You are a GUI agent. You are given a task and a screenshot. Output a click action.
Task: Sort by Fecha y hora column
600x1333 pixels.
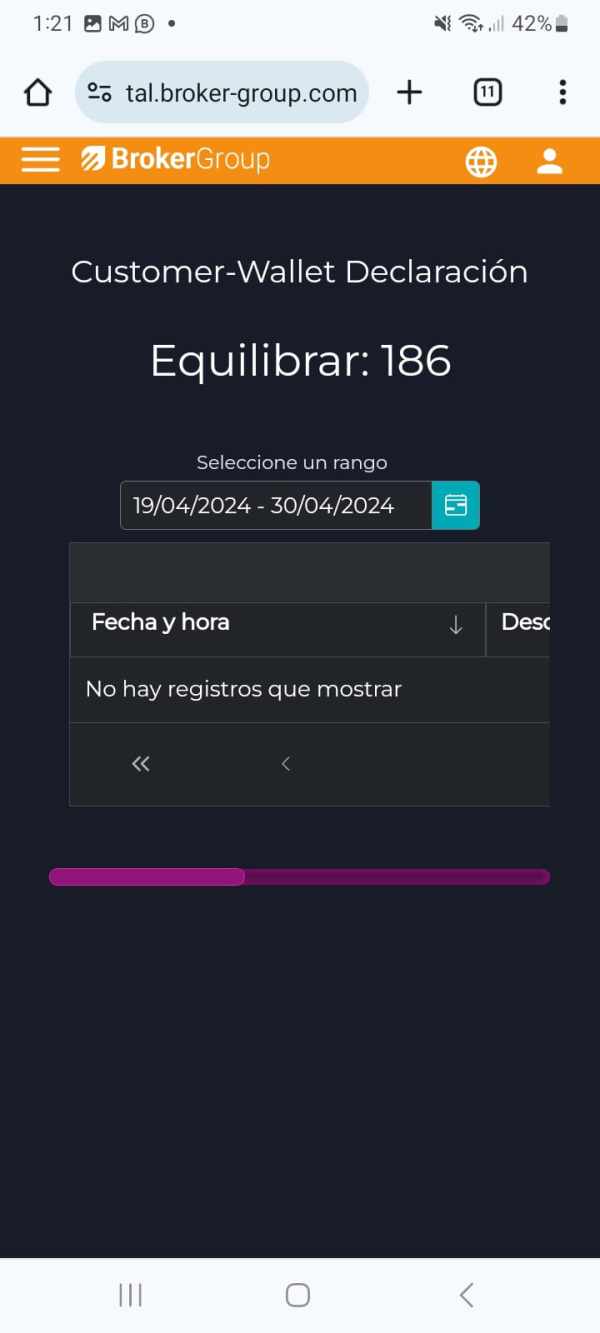[x=277, y=624]
